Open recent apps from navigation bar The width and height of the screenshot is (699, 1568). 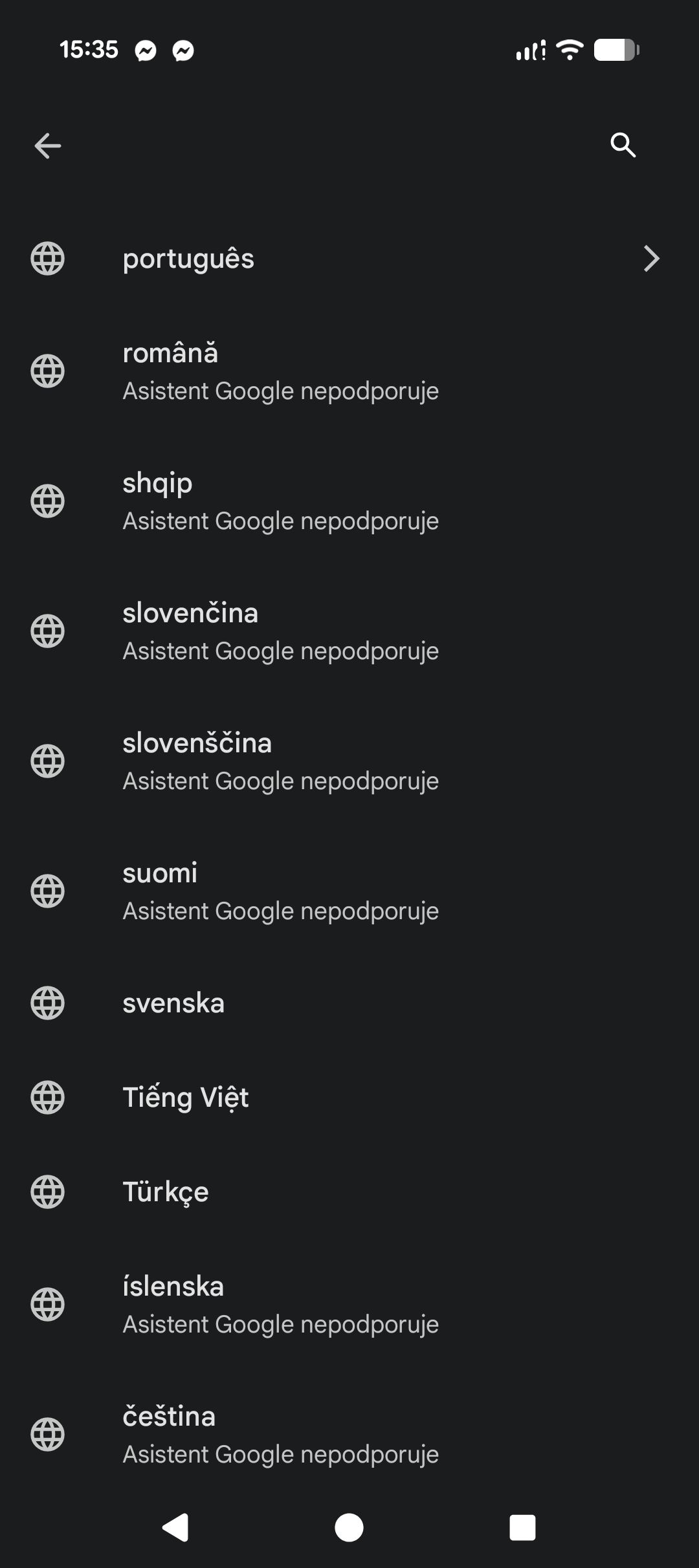tap(522, 1528)
